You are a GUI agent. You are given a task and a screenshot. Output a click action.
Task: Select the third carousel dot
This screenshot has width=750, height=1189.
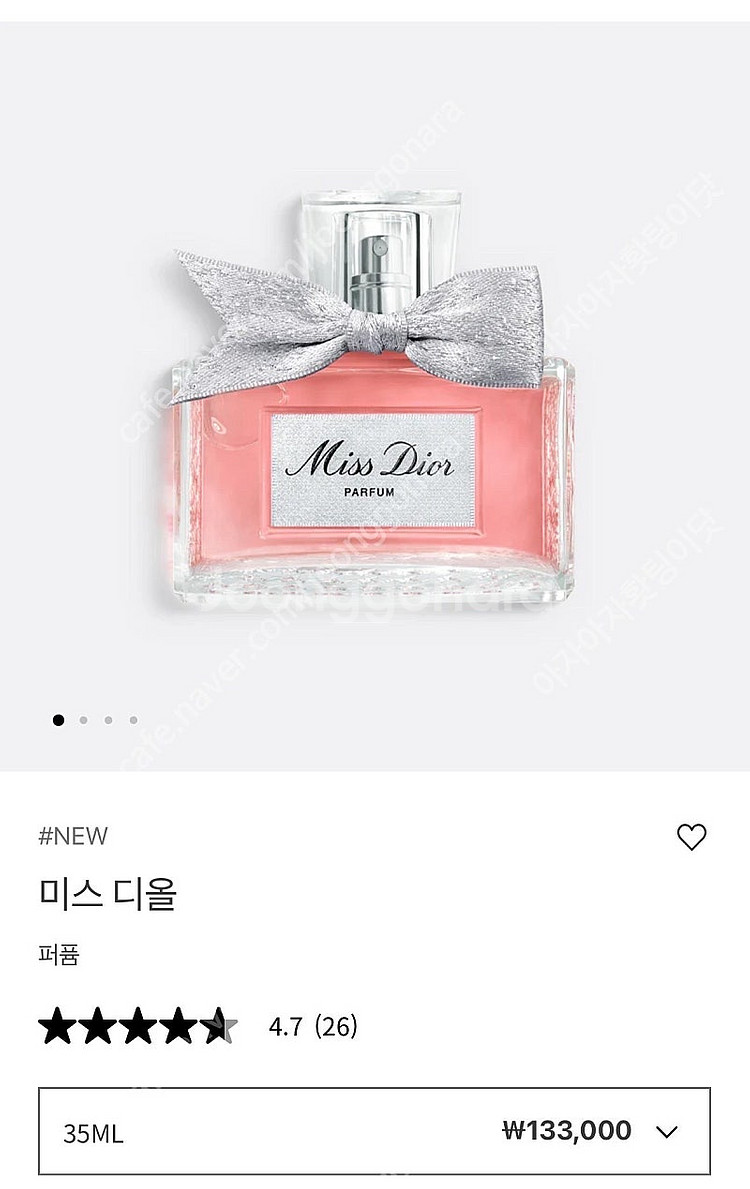click(x=110, y=718)
